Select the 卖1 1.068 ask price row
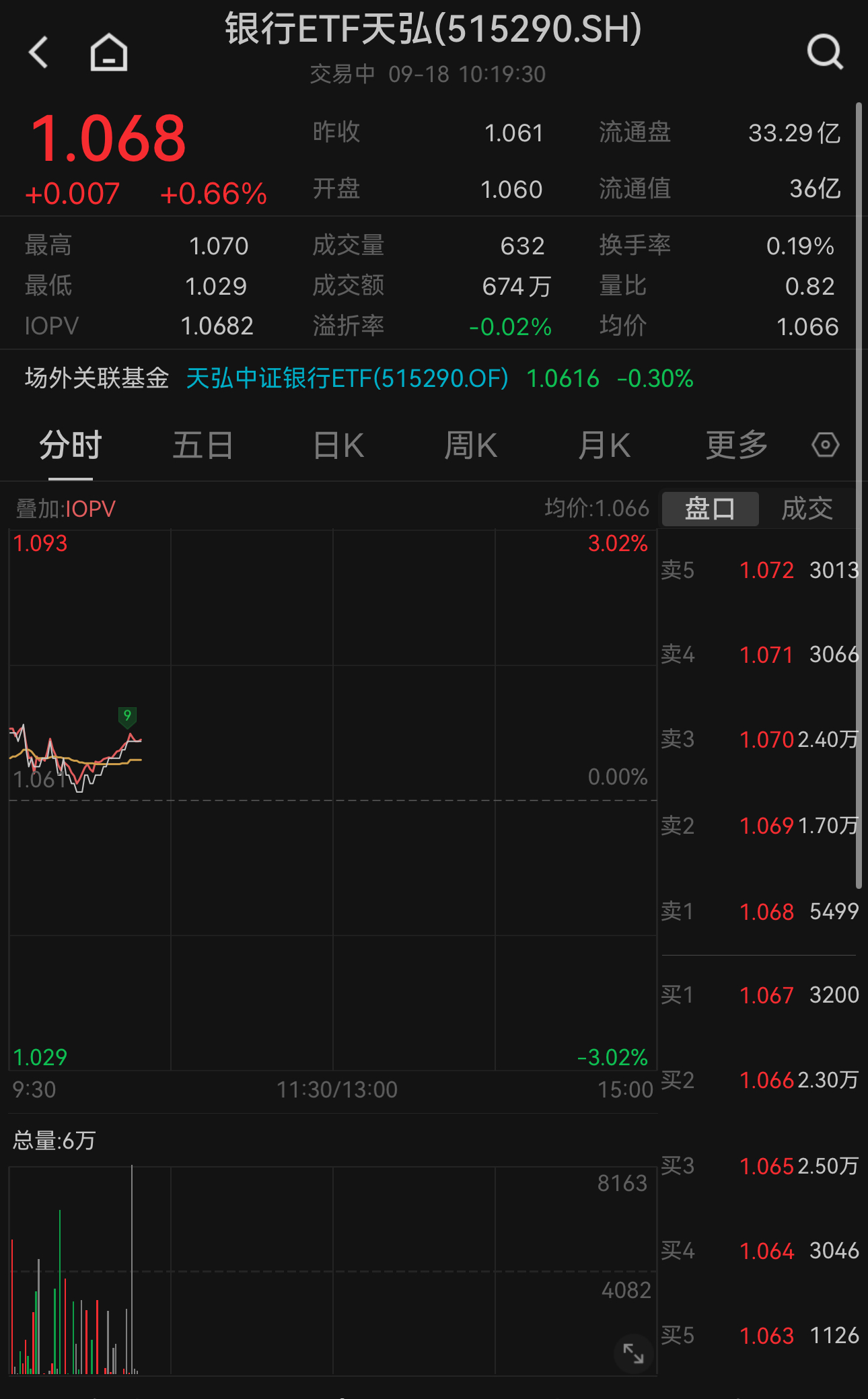This screenshot has height=1399, width=868. click(760, 911)
